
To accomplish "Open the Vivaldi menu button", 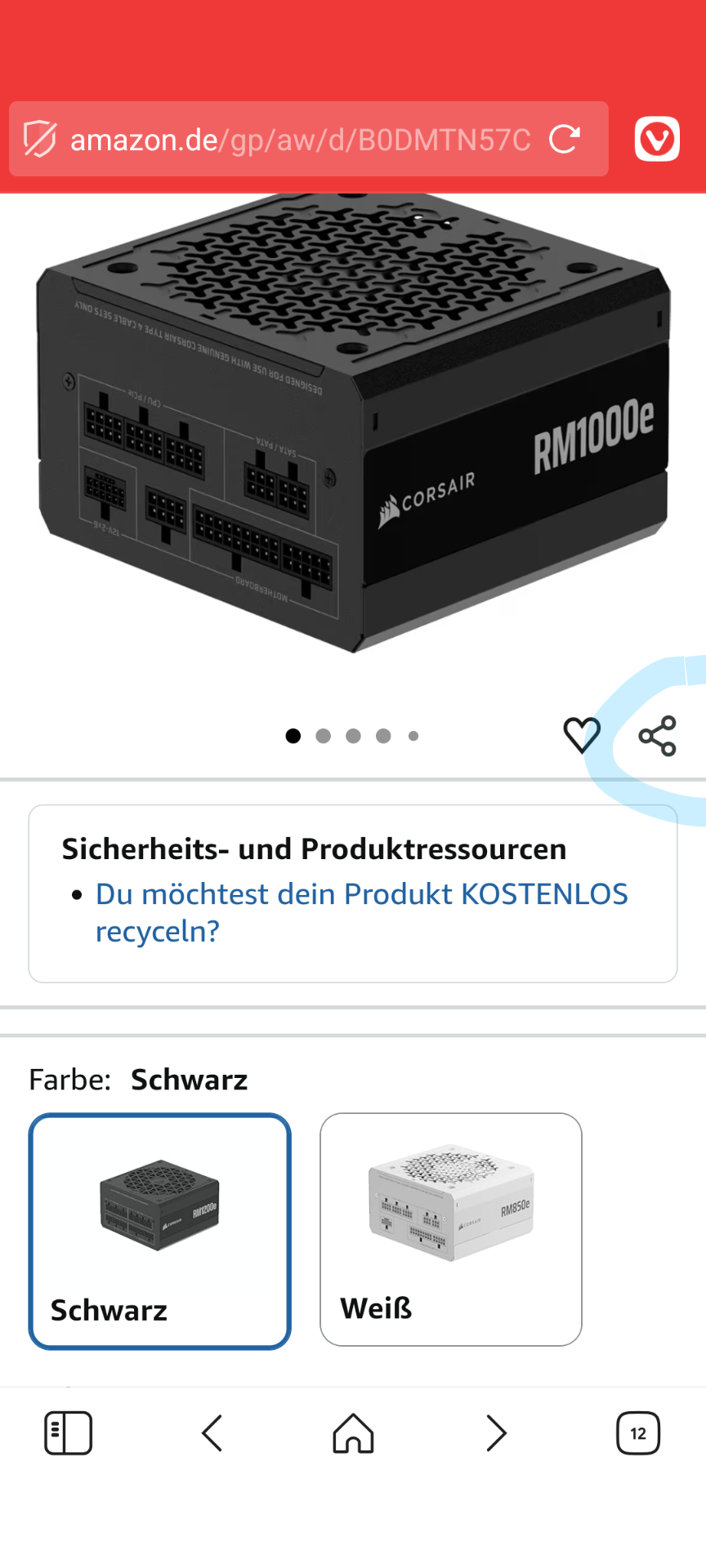I will click(x=657, y=139).
